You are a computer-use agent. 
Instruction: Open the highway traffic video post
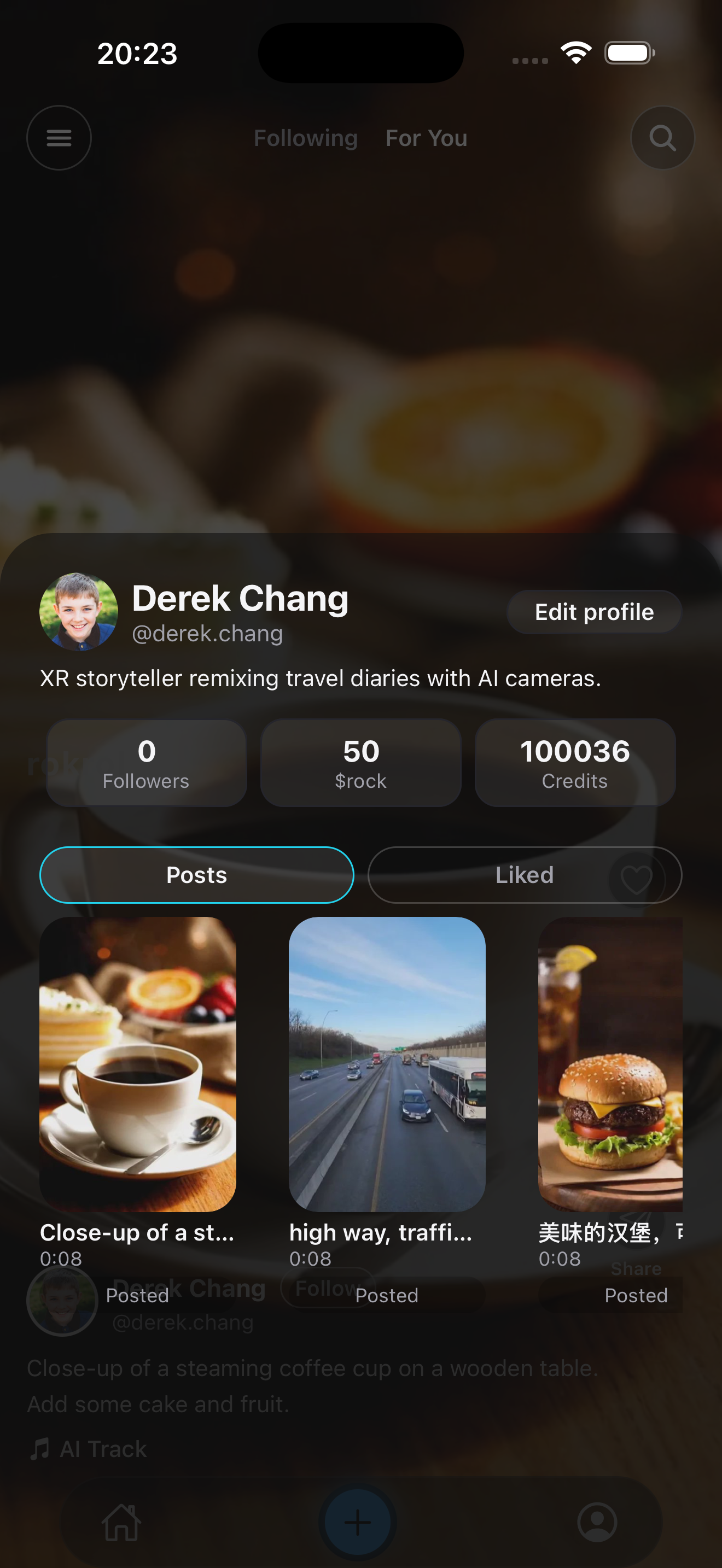[x=387, y=1063]
